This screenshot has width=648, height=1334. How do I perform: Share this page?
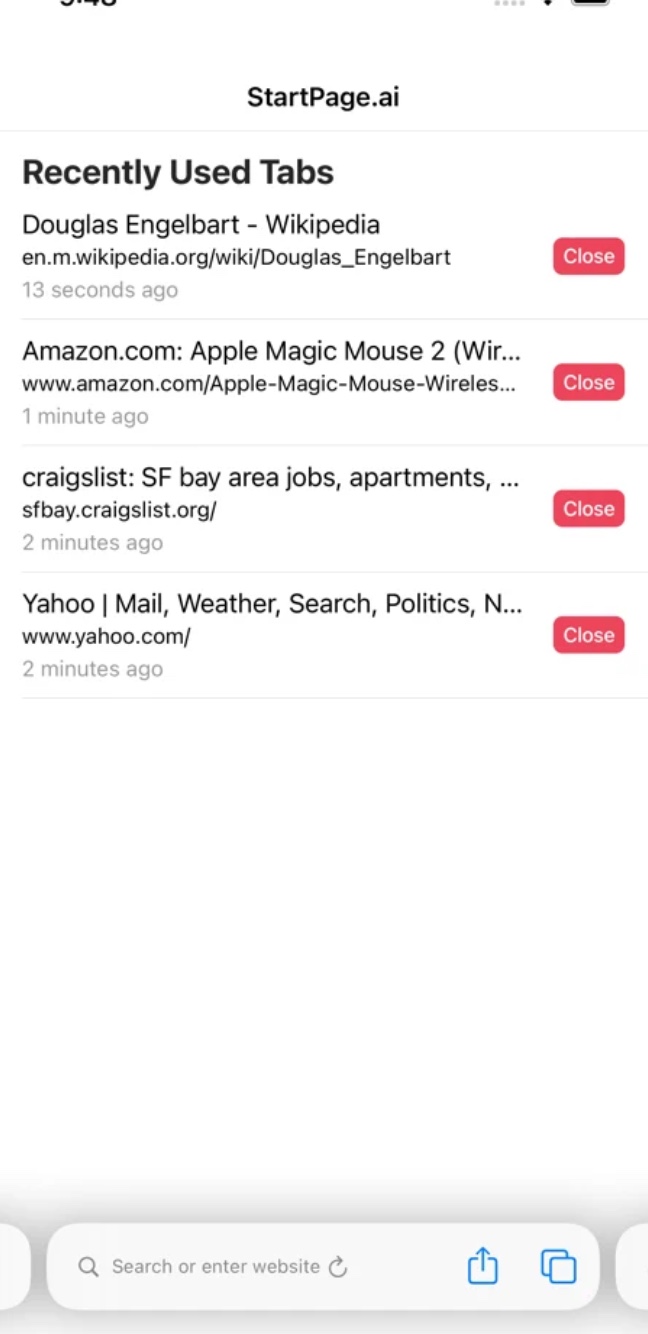pos(482,1266)
